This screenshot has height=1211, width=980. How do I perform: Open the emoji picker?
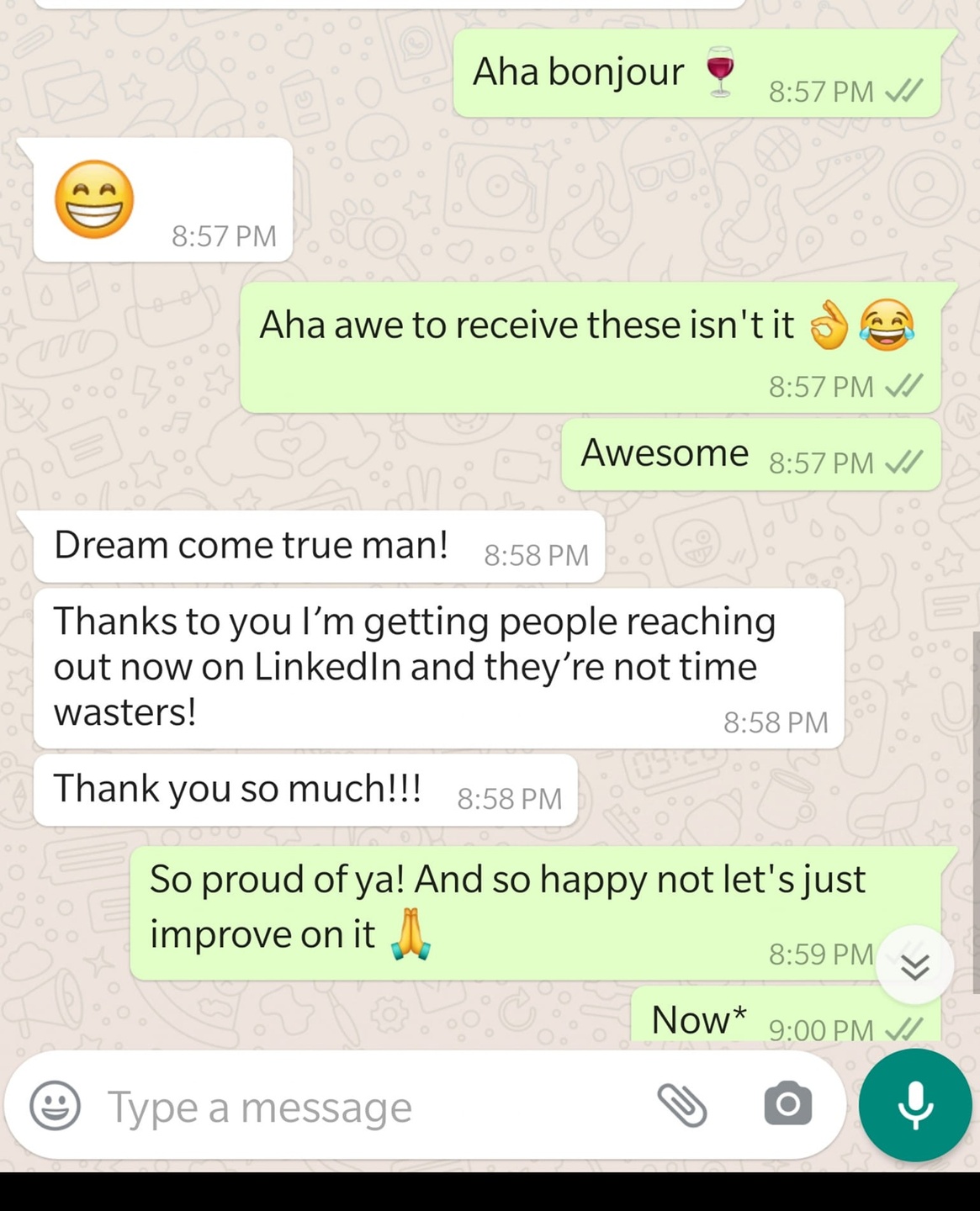coord(56,1105)
